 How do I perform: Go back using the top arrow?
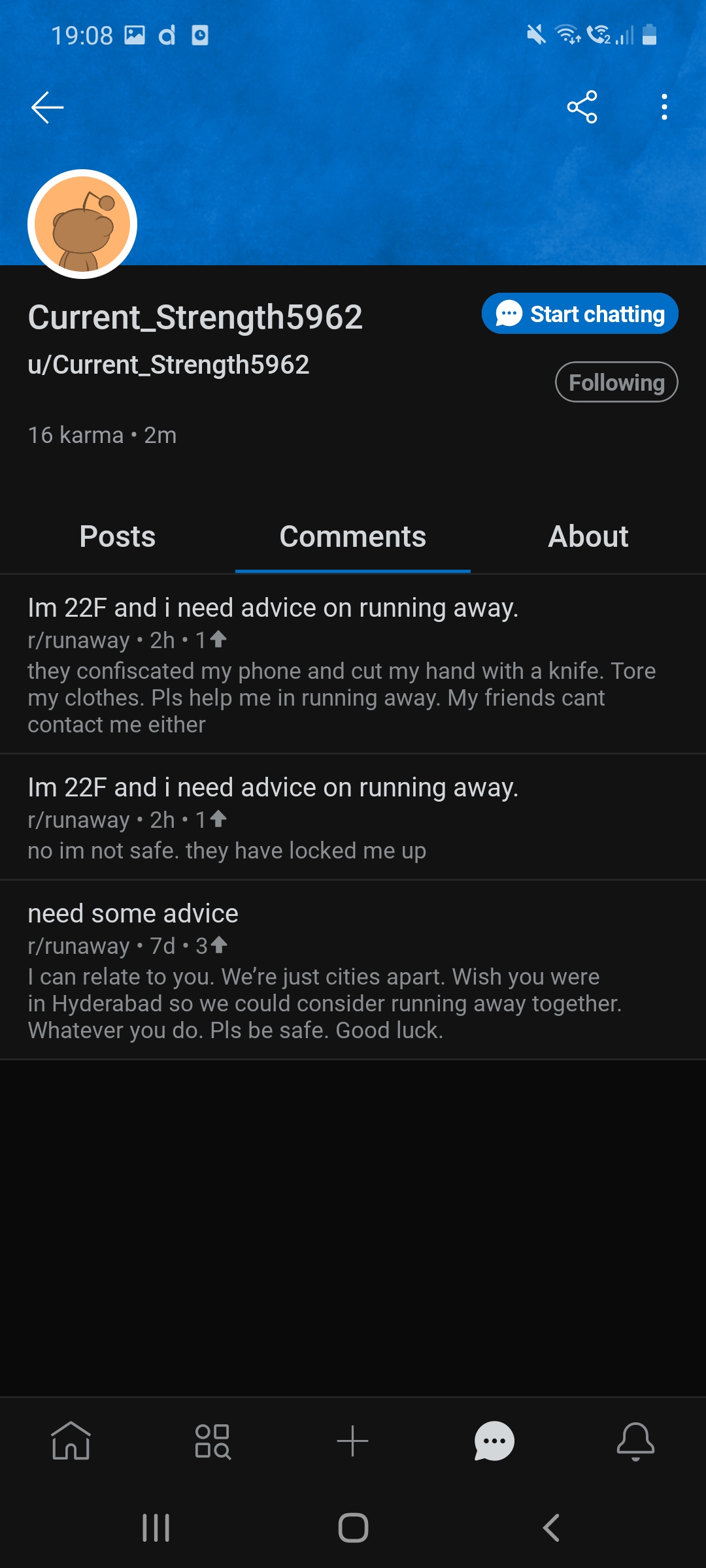[x=47, y=107]
